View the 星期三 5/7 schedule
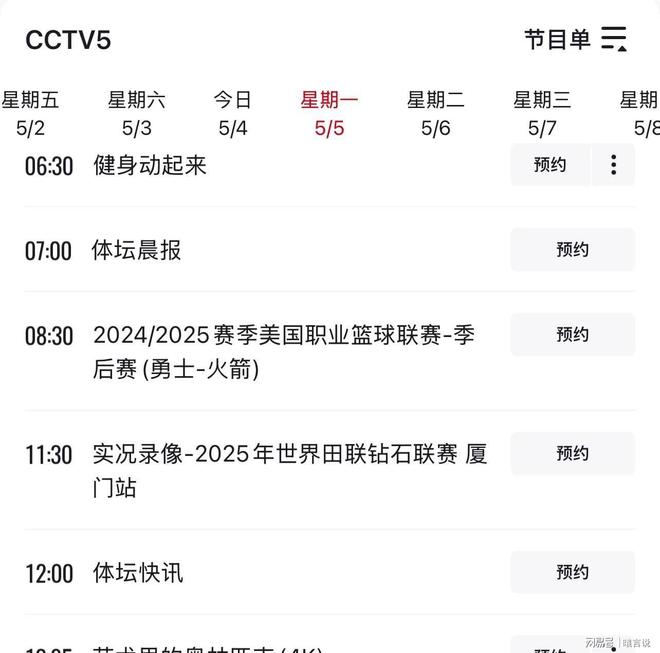This screenshot has width=660, height=653. [x=542, y=113]
